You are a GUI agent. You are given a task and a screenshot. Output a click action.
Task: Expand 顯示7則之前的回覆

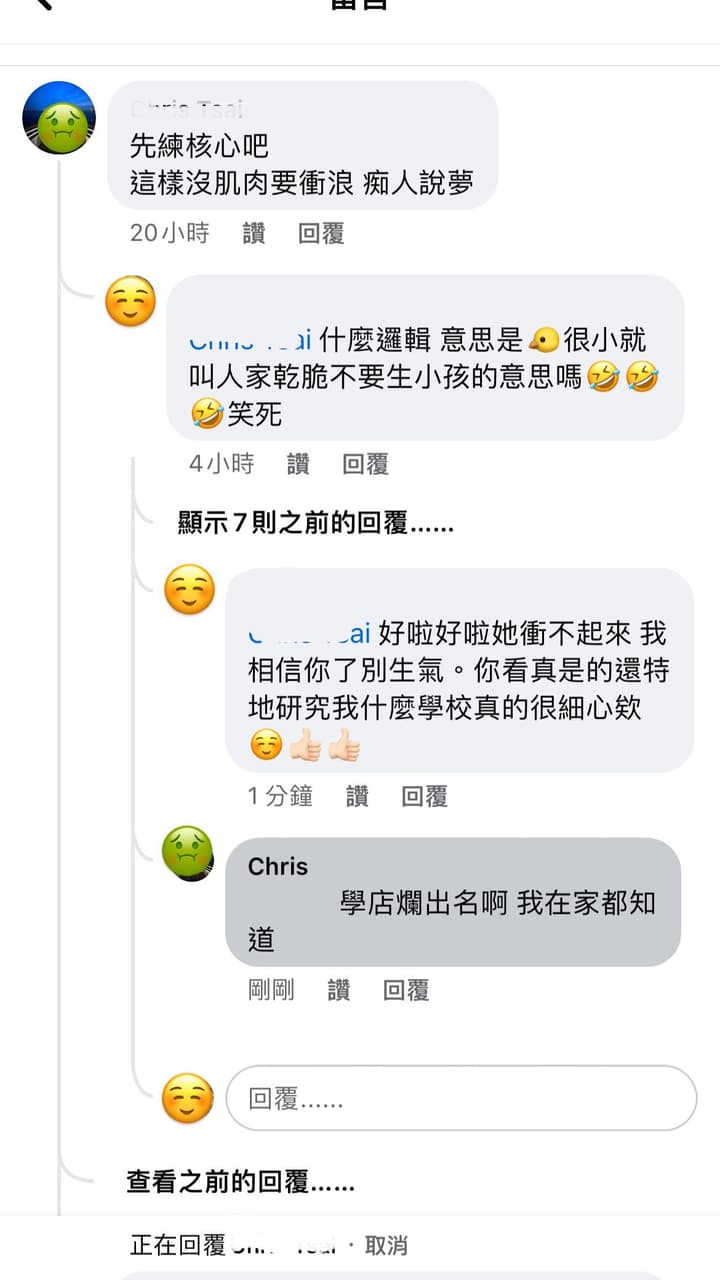click(x=315, y=522)
